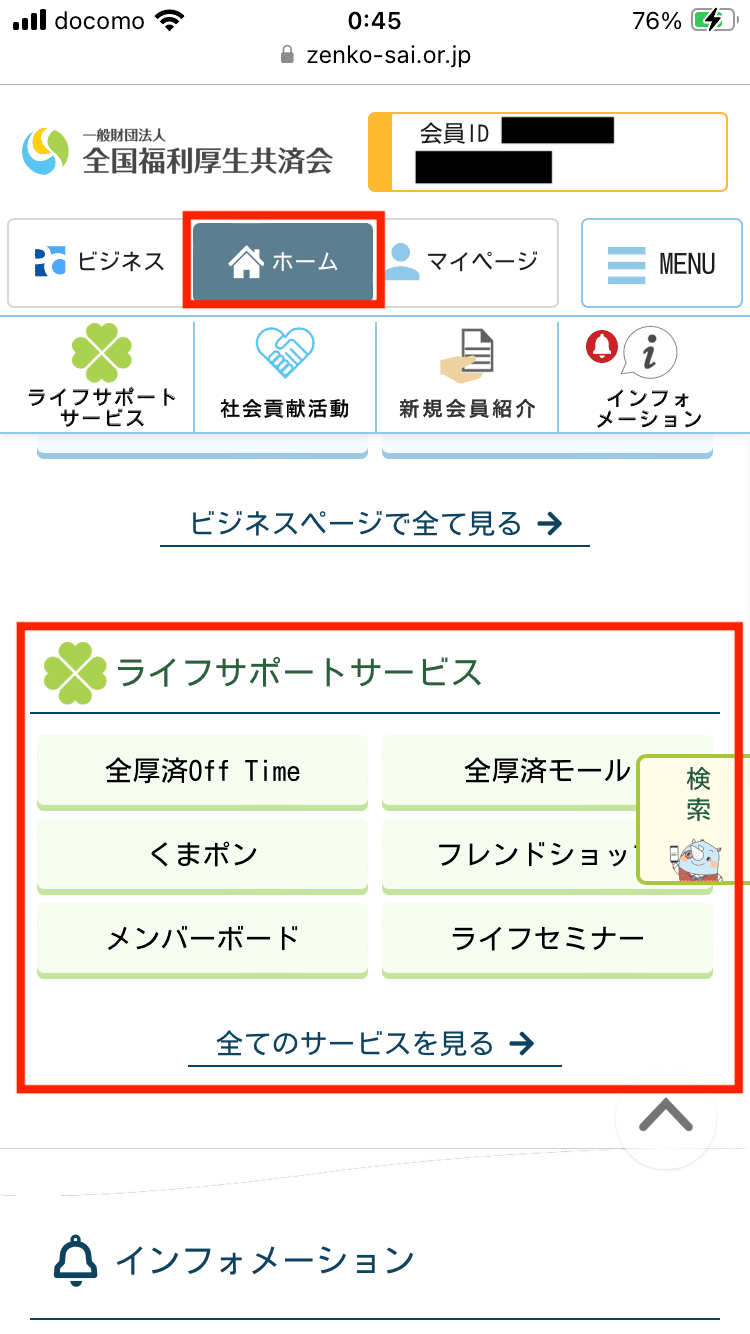Open 全厚済Off Time service
The width and height of the screenshot is (750, 1334).
[x=202, y=771]
